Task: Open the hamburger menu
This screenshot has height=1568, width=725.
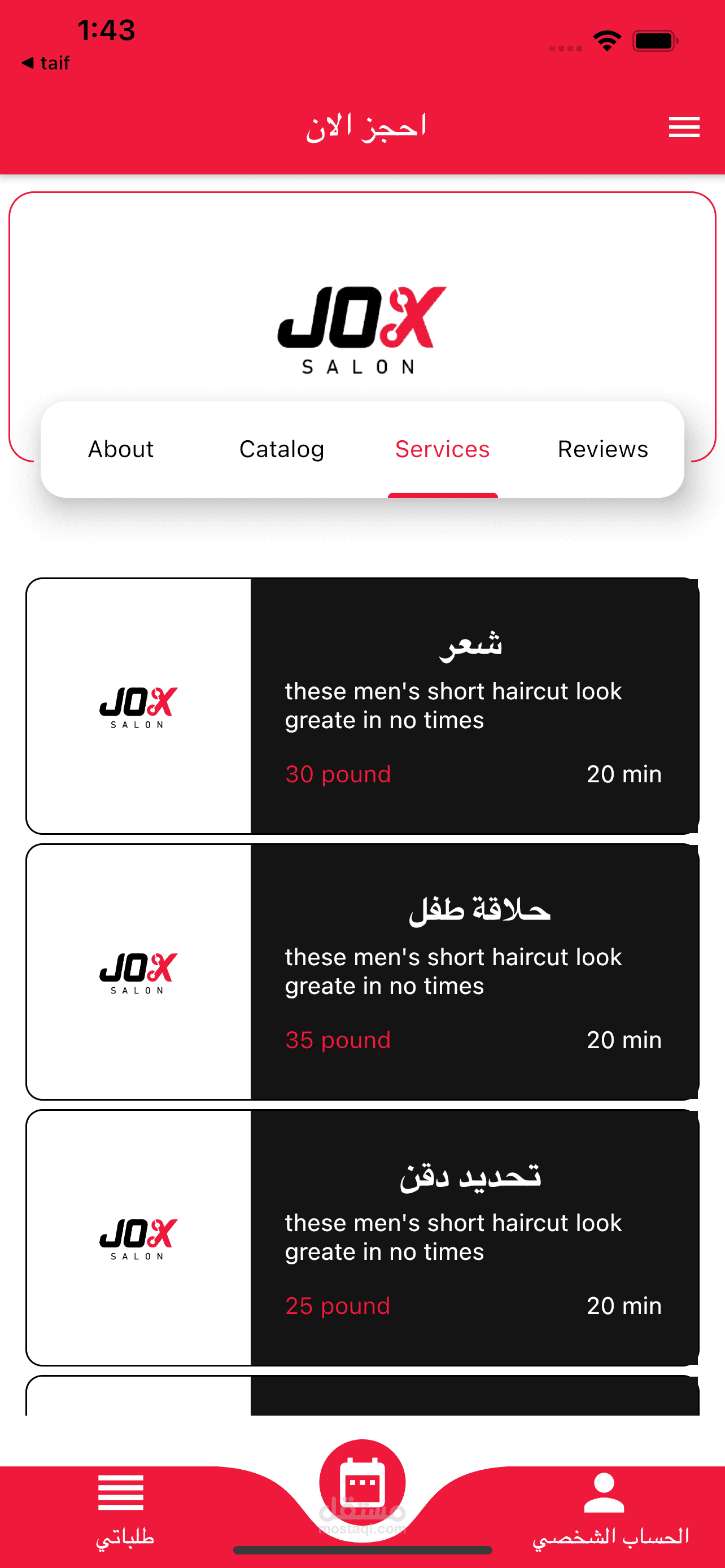Action: coord(684,126)
